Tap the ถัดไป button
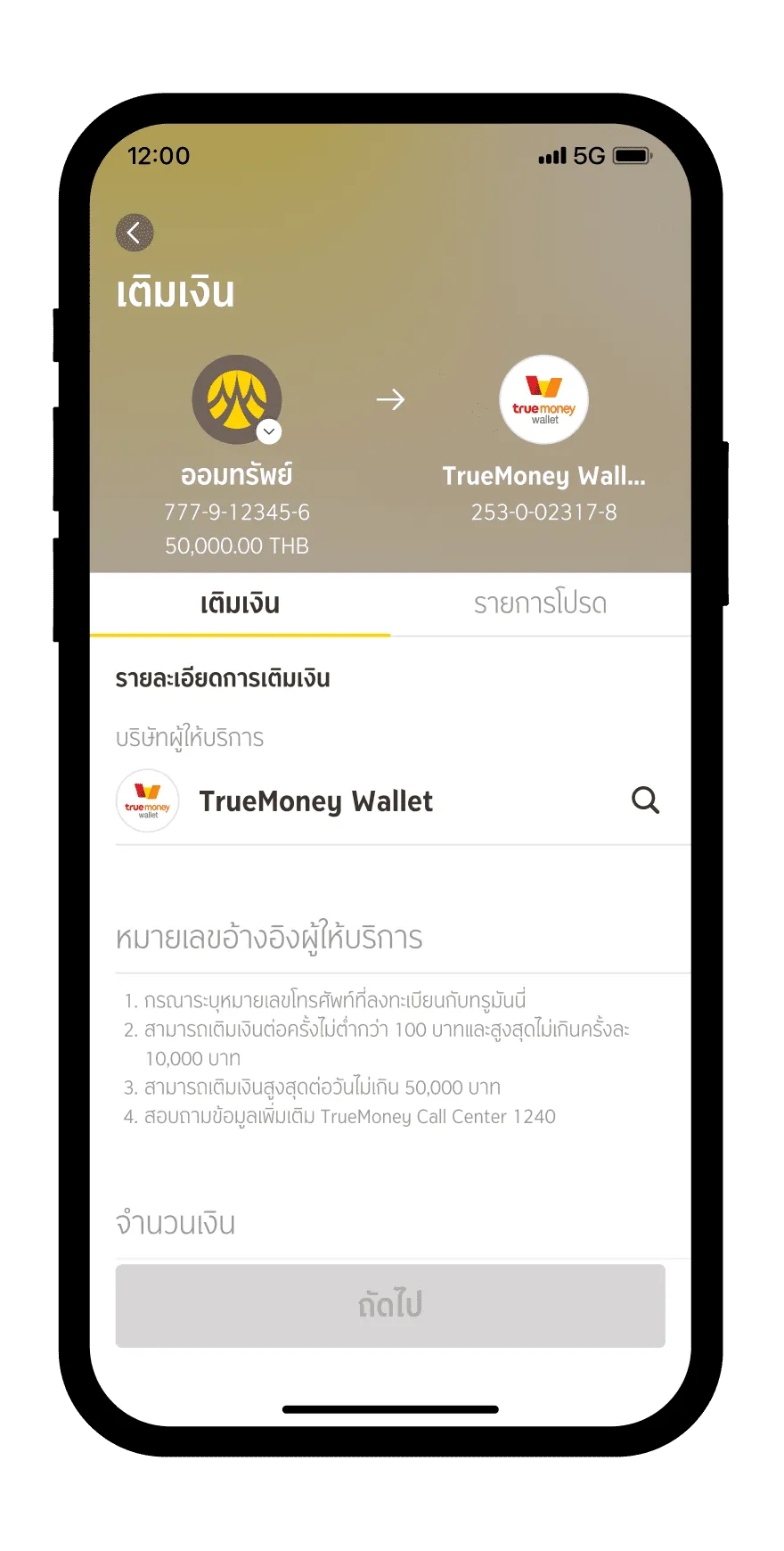 390,1305
